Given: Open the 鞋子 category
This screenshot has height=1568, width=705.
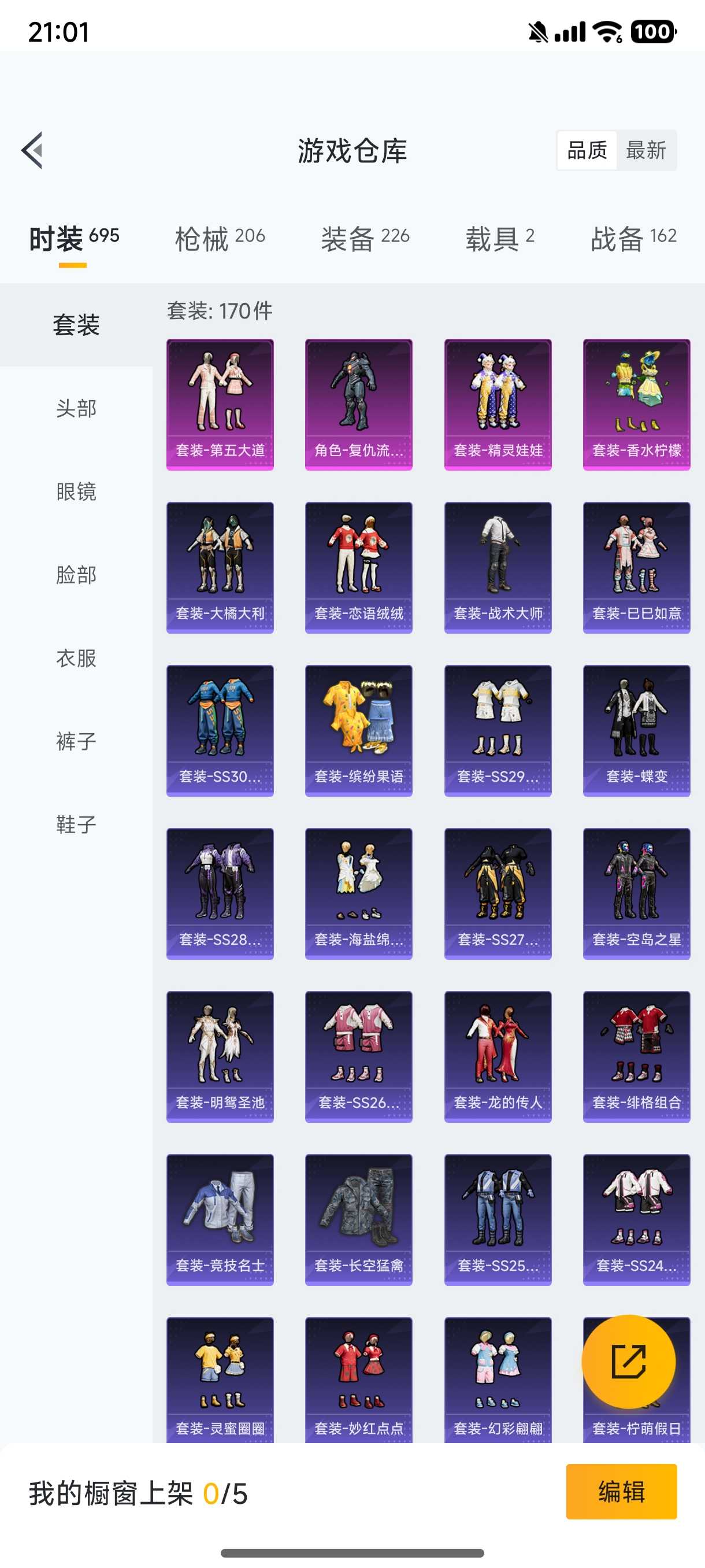Looking at the screenshot, I should click(x=76, y=825).
